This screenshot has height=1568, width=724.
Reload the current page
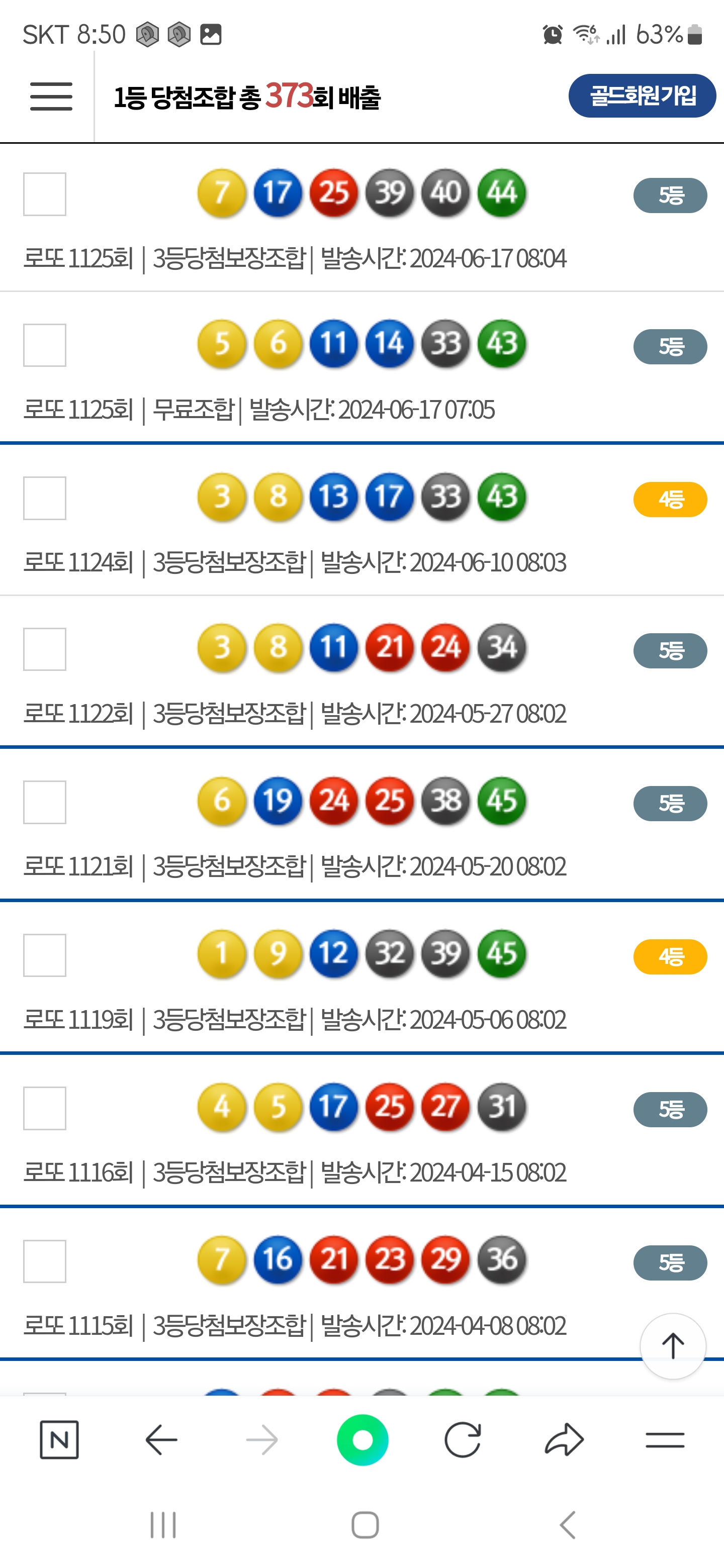point(463,1439)
